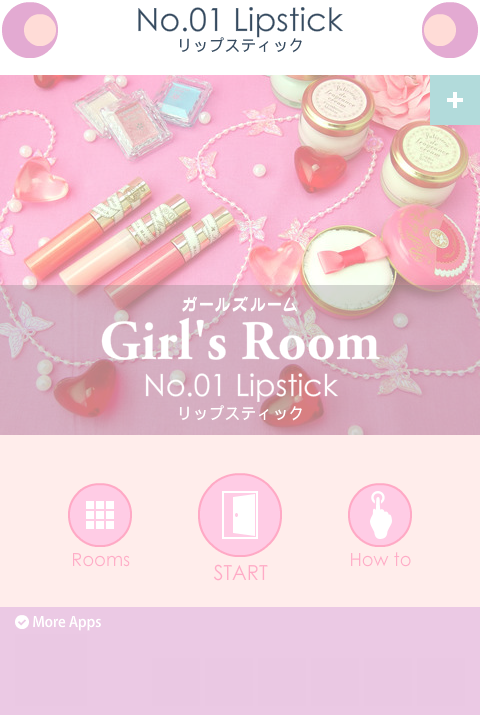Open the More Apps link
Screen dimensions: 480x715
58,622
